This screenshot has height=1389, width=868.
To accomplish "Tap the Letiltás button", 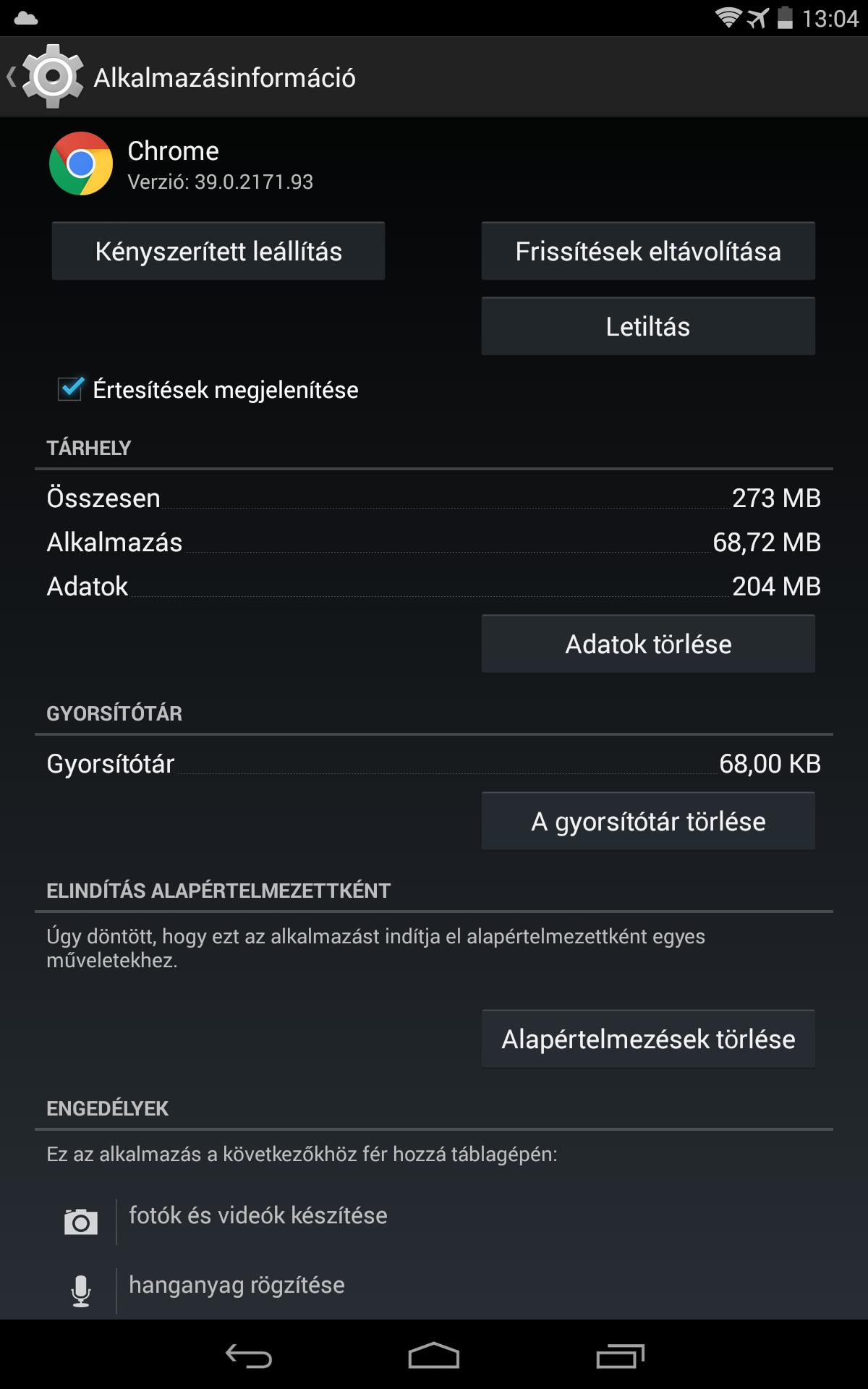I will click(648, 326).
